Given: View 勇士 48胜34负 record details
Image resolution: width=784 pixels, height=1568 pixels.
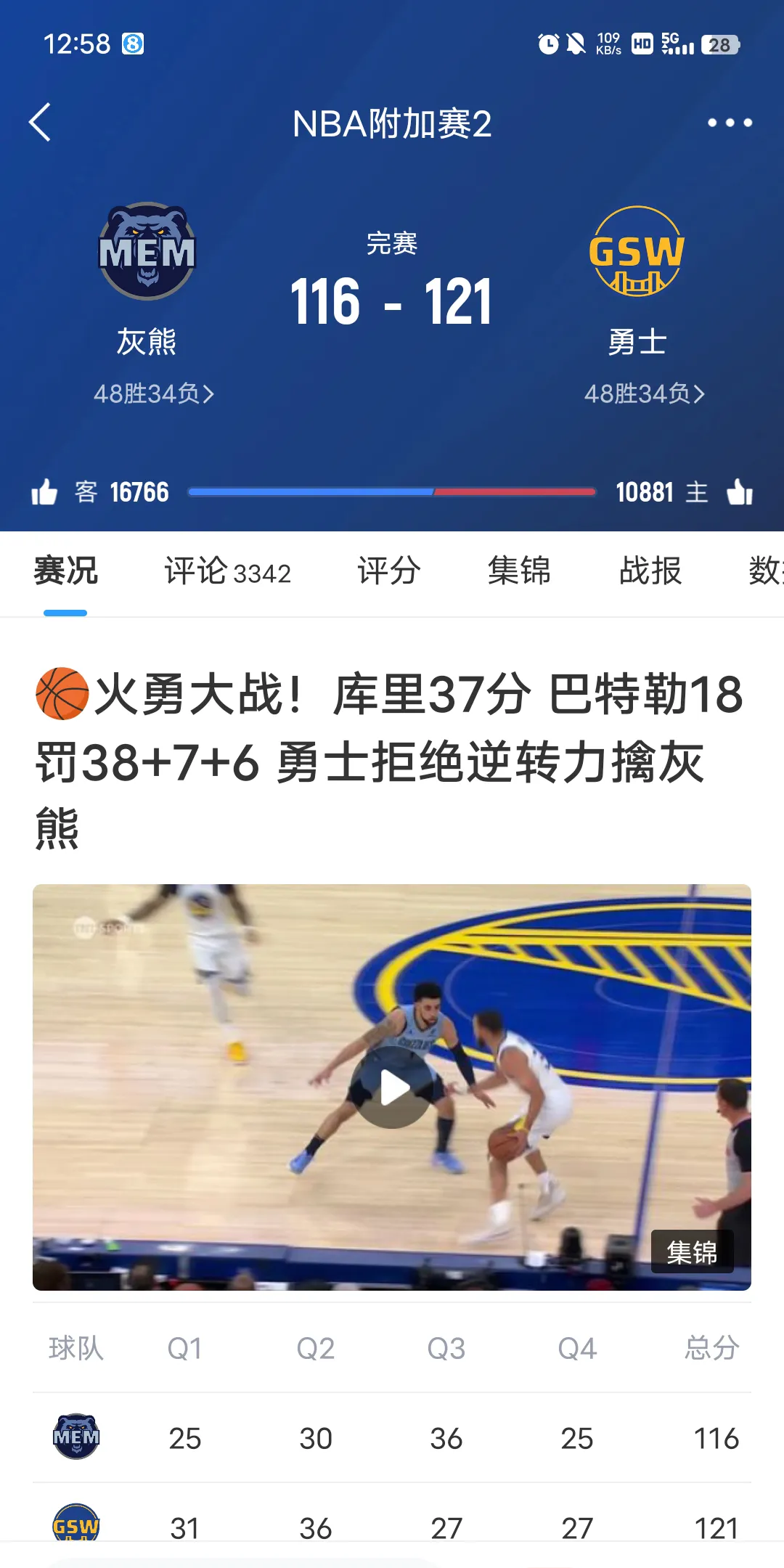Looking at the screenshot, I should [644, 394].
